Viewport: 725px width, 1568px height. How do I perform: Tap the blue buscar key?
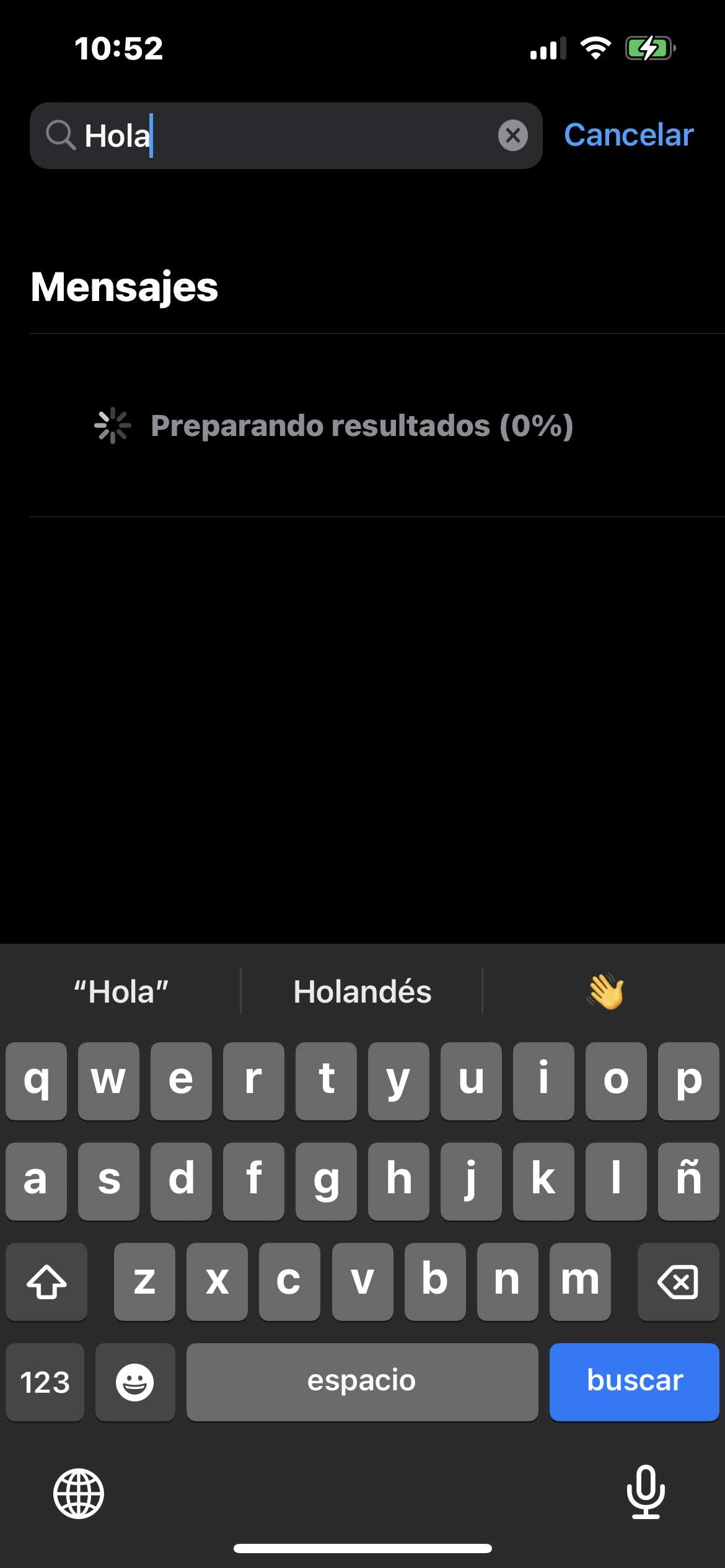tap(634, 1381)
